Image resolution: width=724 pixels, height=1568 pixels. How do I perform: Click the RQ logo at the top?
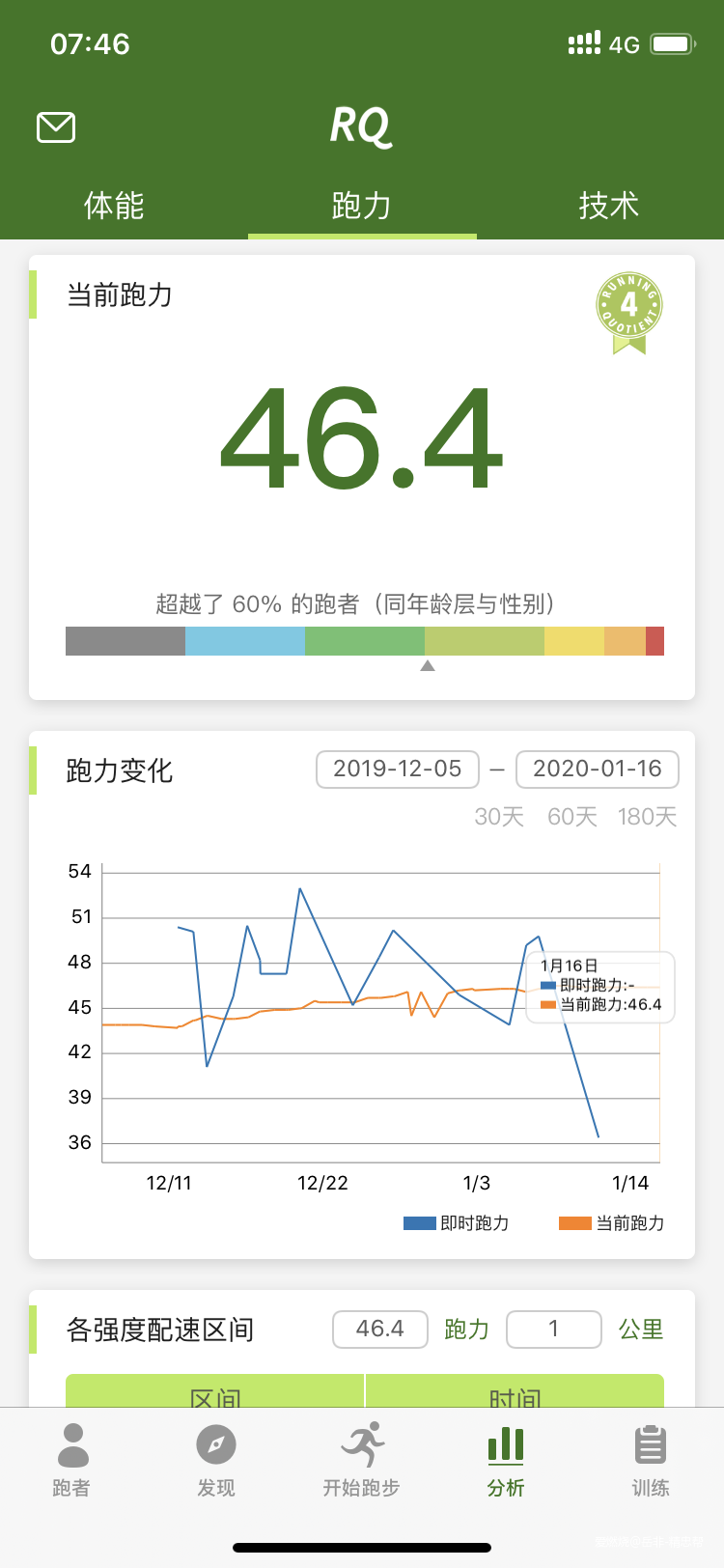coord(361,124)
